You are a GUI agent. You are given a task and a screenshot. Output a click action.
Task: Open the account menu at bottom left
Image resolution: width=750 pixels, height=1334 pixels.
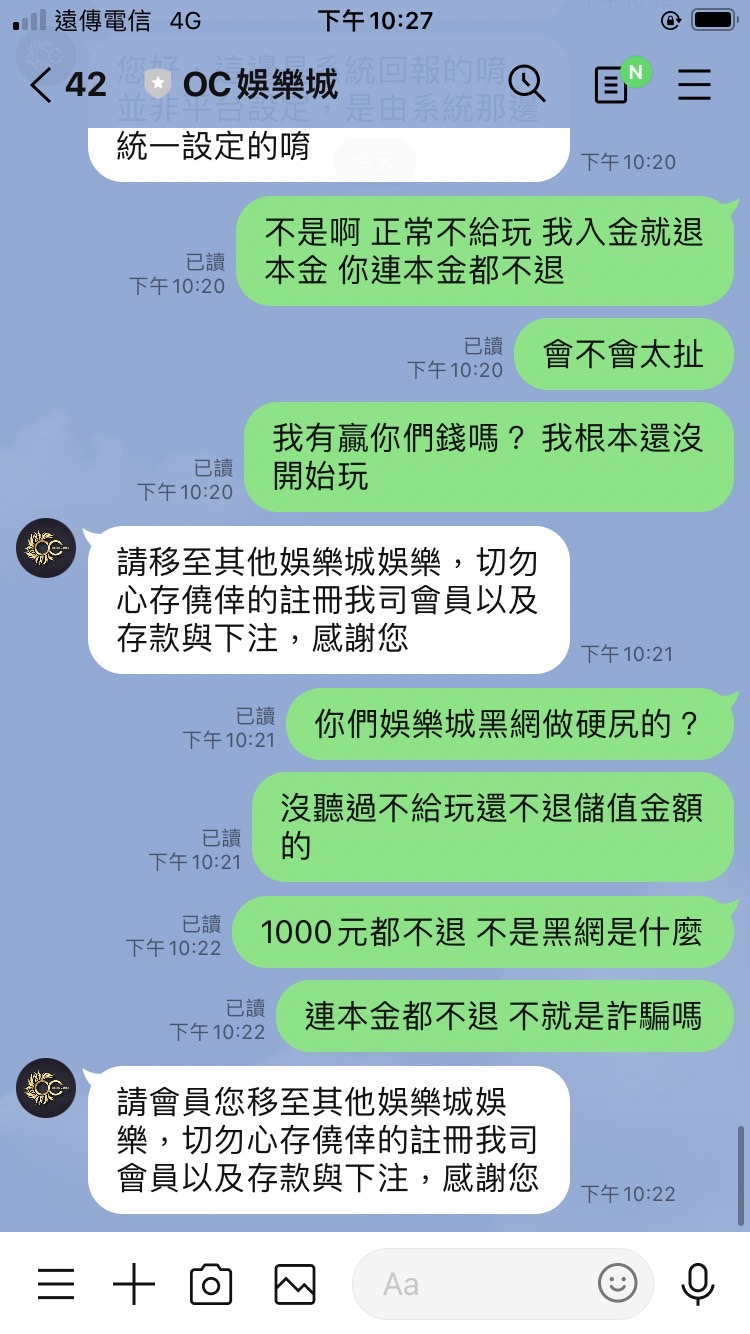(56, 1284)
